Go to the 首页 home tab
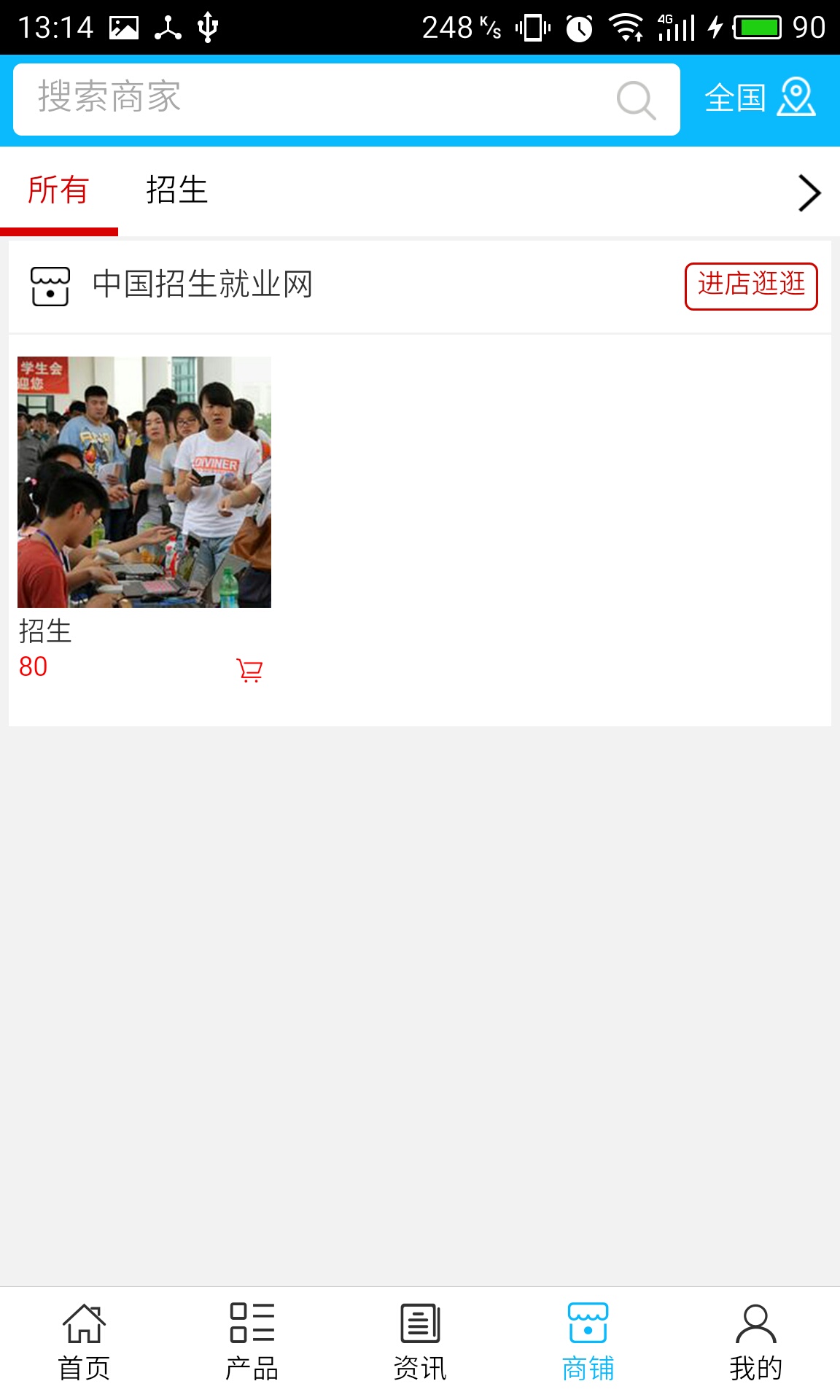Image resolution: width=840 pixels, height=1400 pixels. pos(84,1343)
